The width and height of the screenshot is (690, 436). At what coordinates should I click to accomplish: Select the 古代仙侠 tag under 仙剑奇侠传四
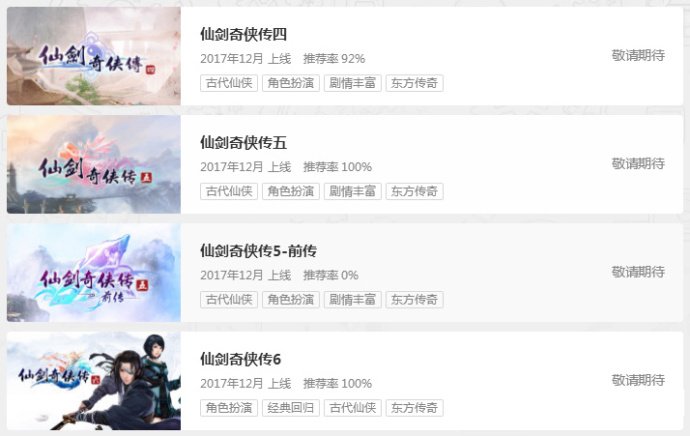pyautogui.click(x=229, y=83)
